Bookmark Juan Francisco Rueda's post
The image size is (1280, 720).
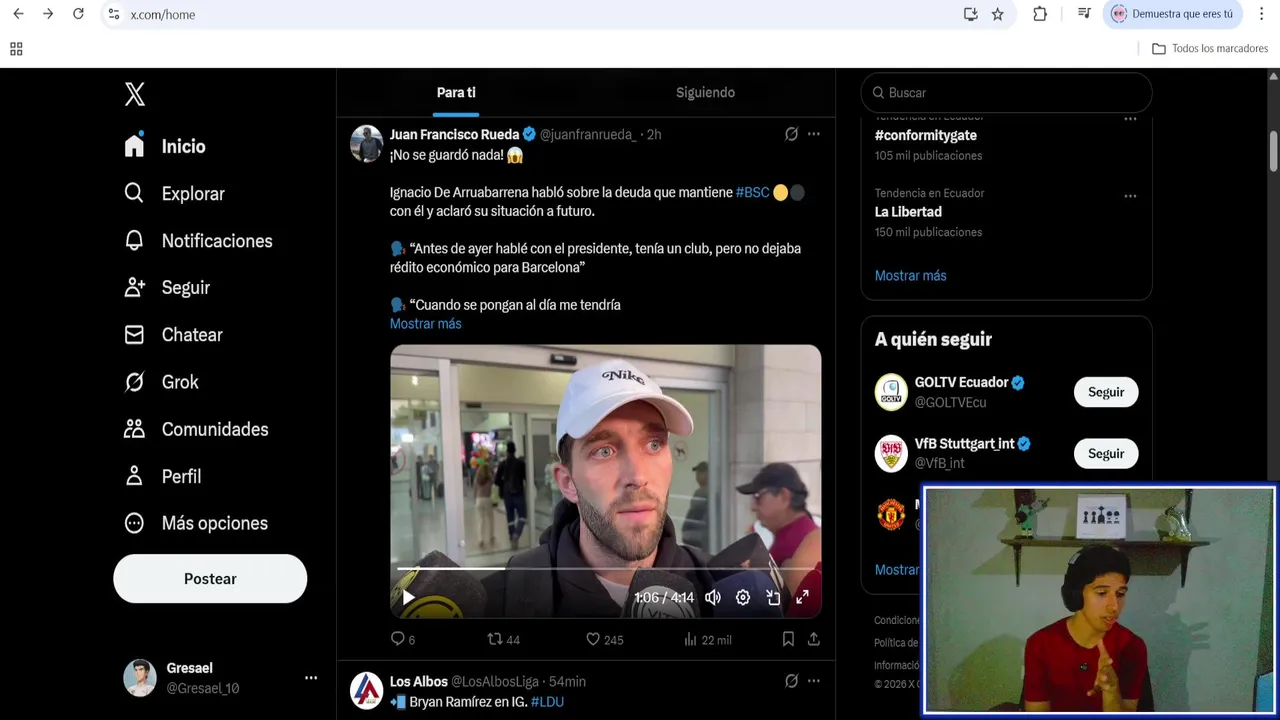click(788, 639)
